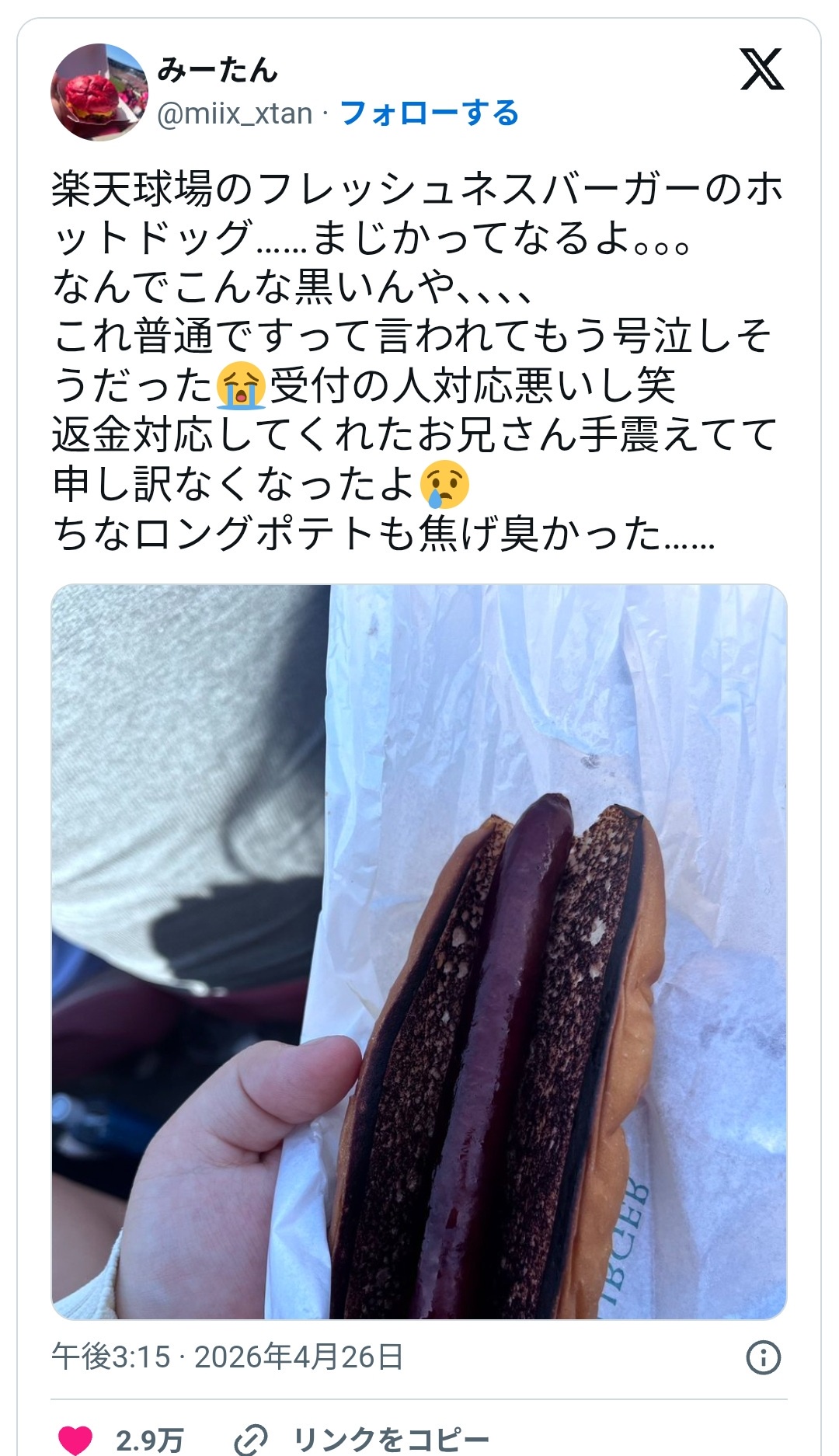Screen dimensions: 839x1456
Task: Open the X logo link
Action: pyautogui.click(x=761, y=70)
